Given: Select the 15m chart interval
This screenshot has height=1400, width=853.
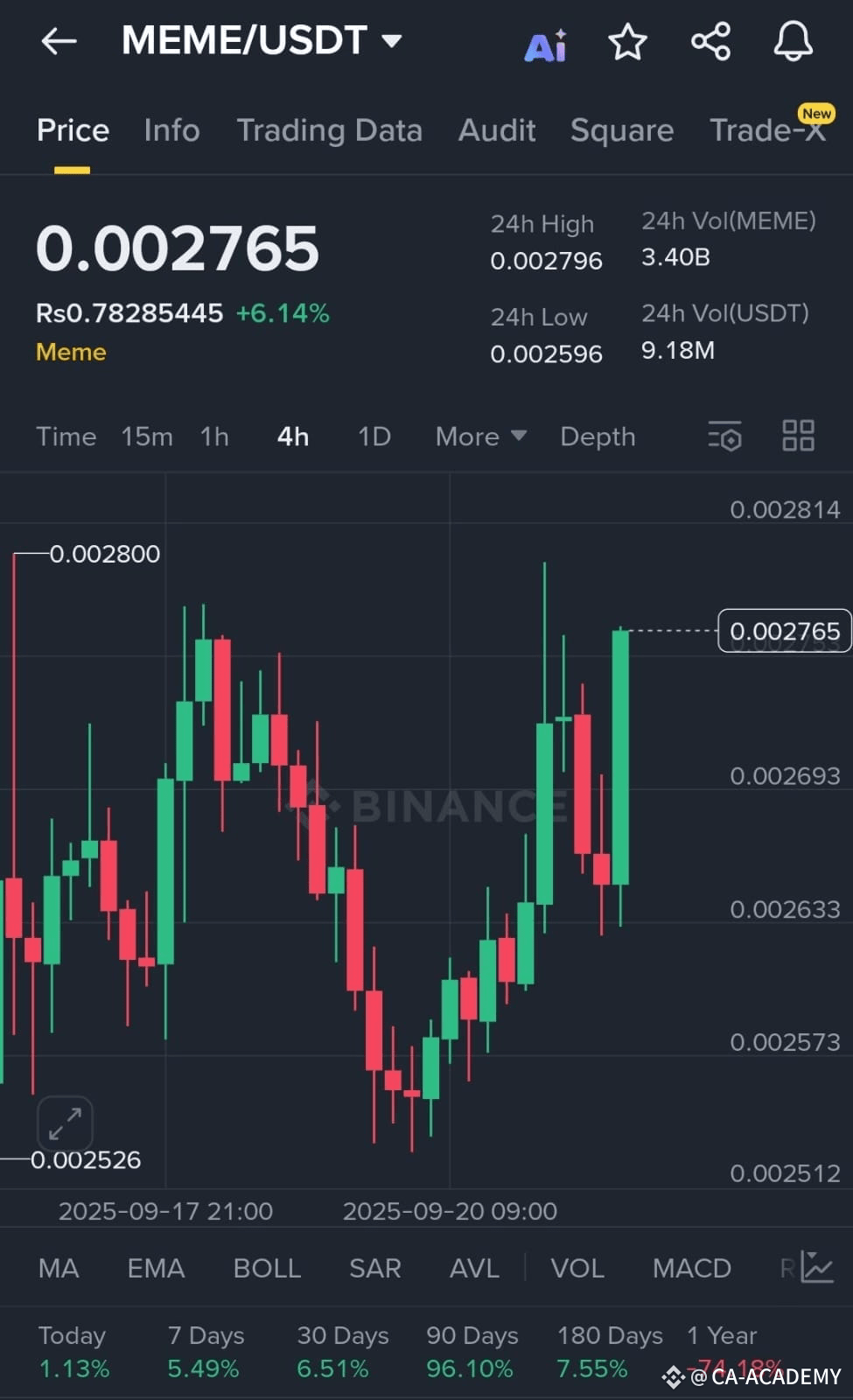Looking at the screenshot, I should [147, 437].
